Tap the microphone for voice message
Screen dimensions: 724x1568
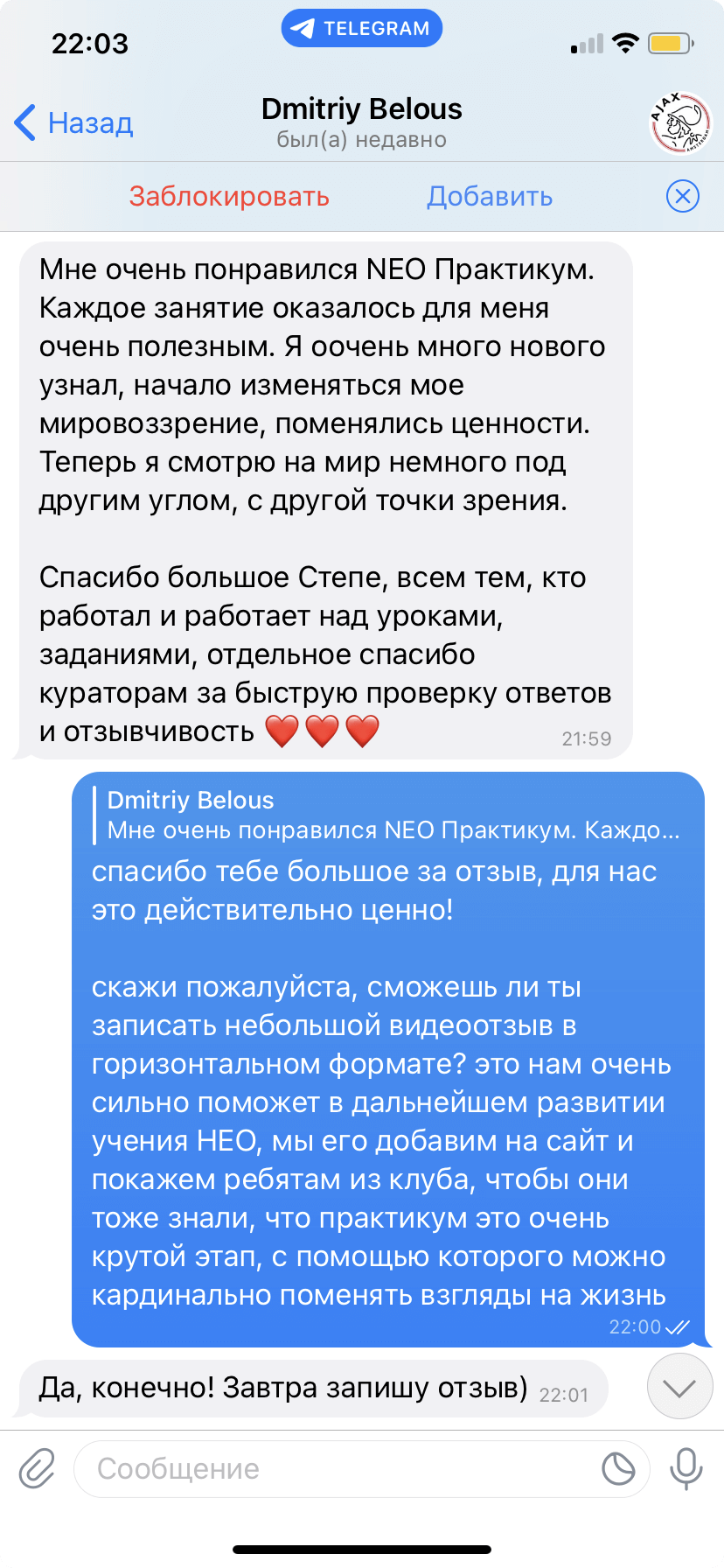[x=686, y=1468]
